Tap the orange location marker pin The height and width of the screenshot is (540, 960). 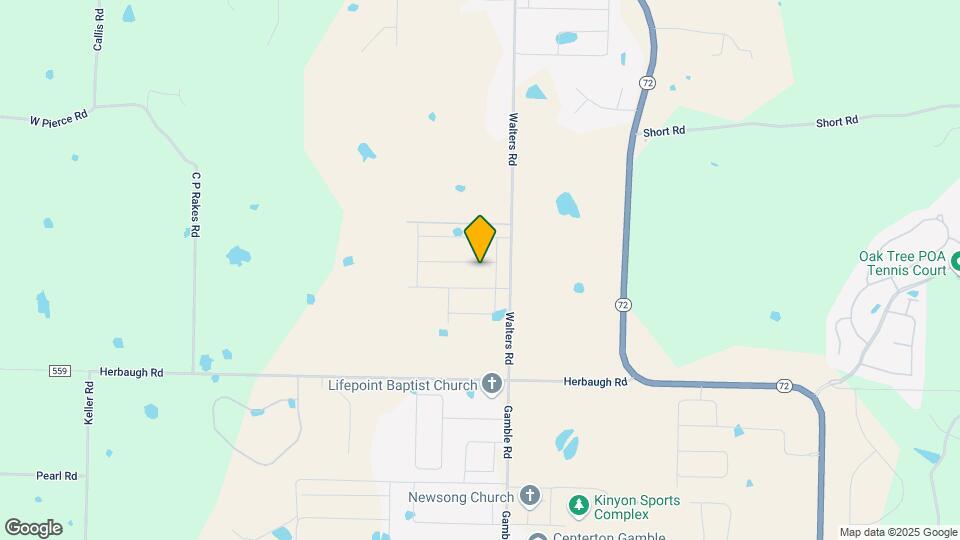[x=480, y=238]
